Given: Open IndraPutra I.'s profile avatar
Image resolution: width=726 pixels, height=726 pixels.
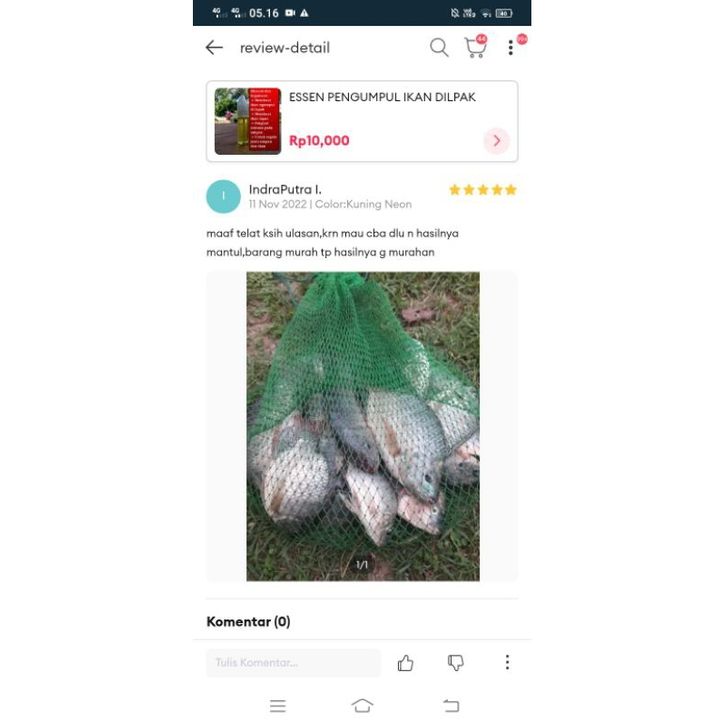Looking at the screenshot, I should coord(223,196).
